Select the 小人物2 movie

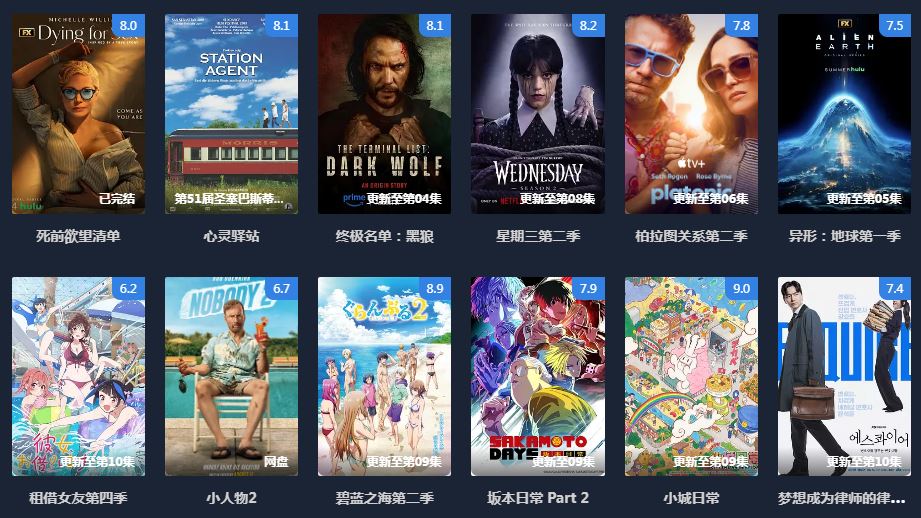[x=231, y=376]
